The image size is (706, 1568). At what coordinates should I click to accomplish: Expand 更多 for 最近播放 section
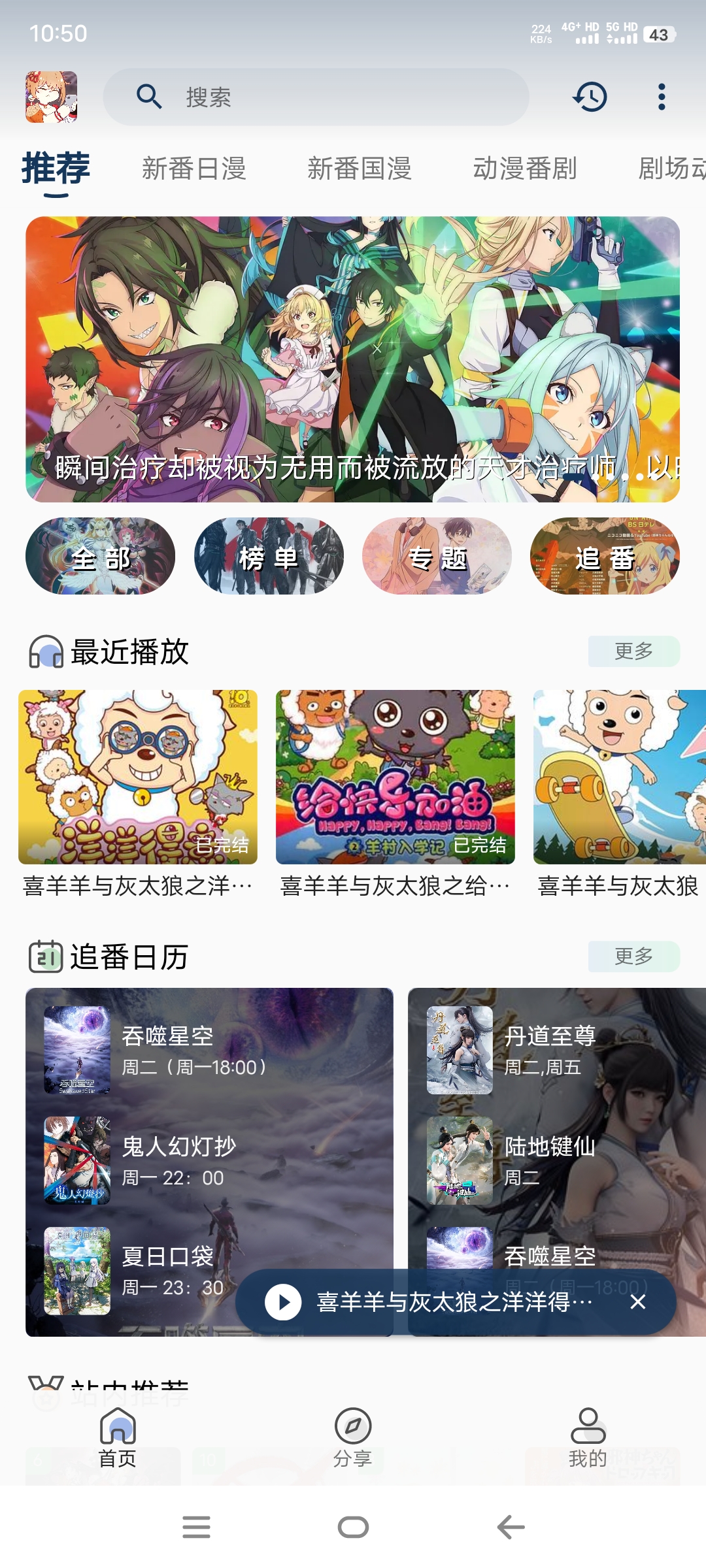tap(633, 651)
